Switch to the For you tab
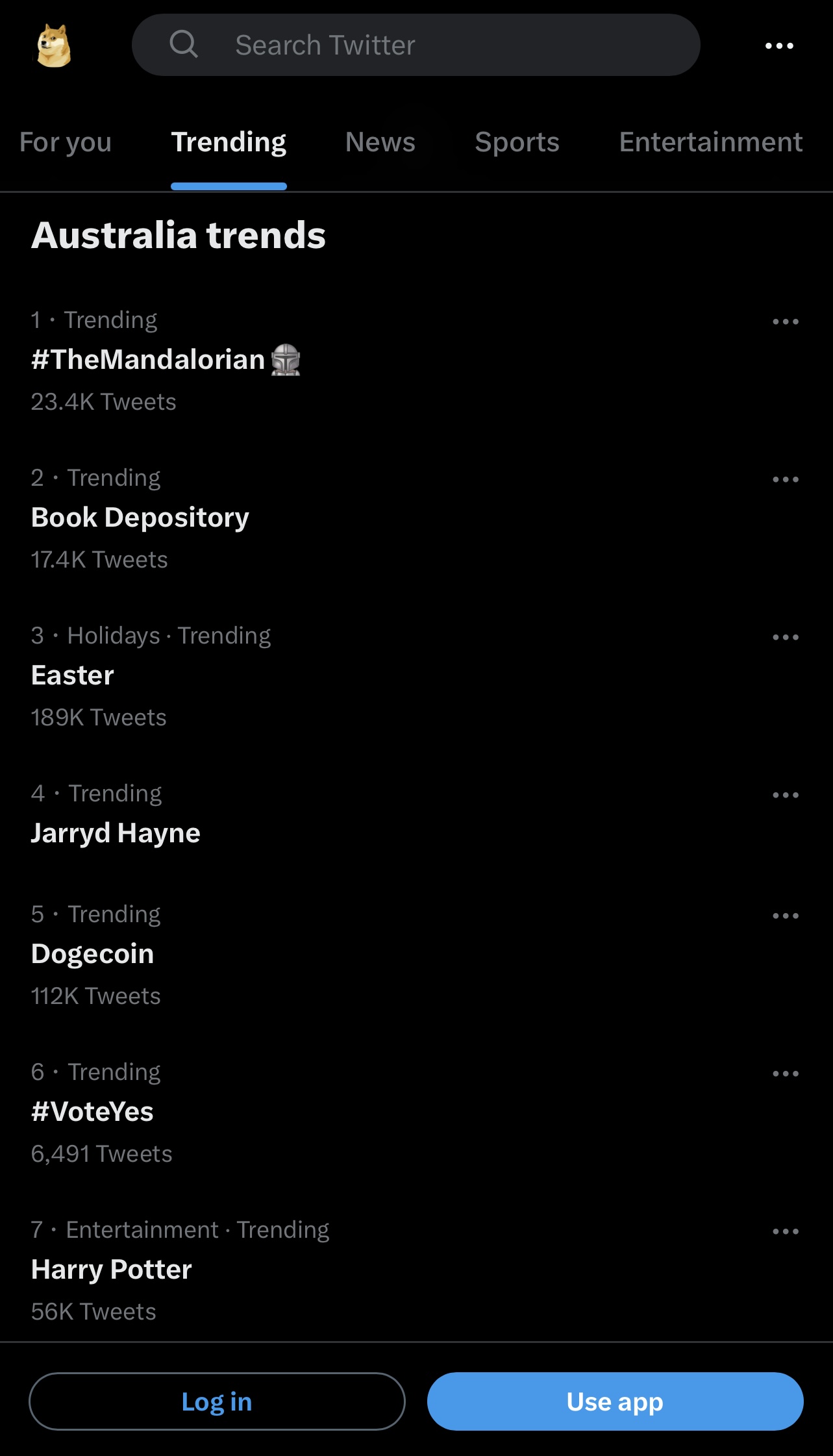Viewport: 833px width, 1456px height. 66,142
